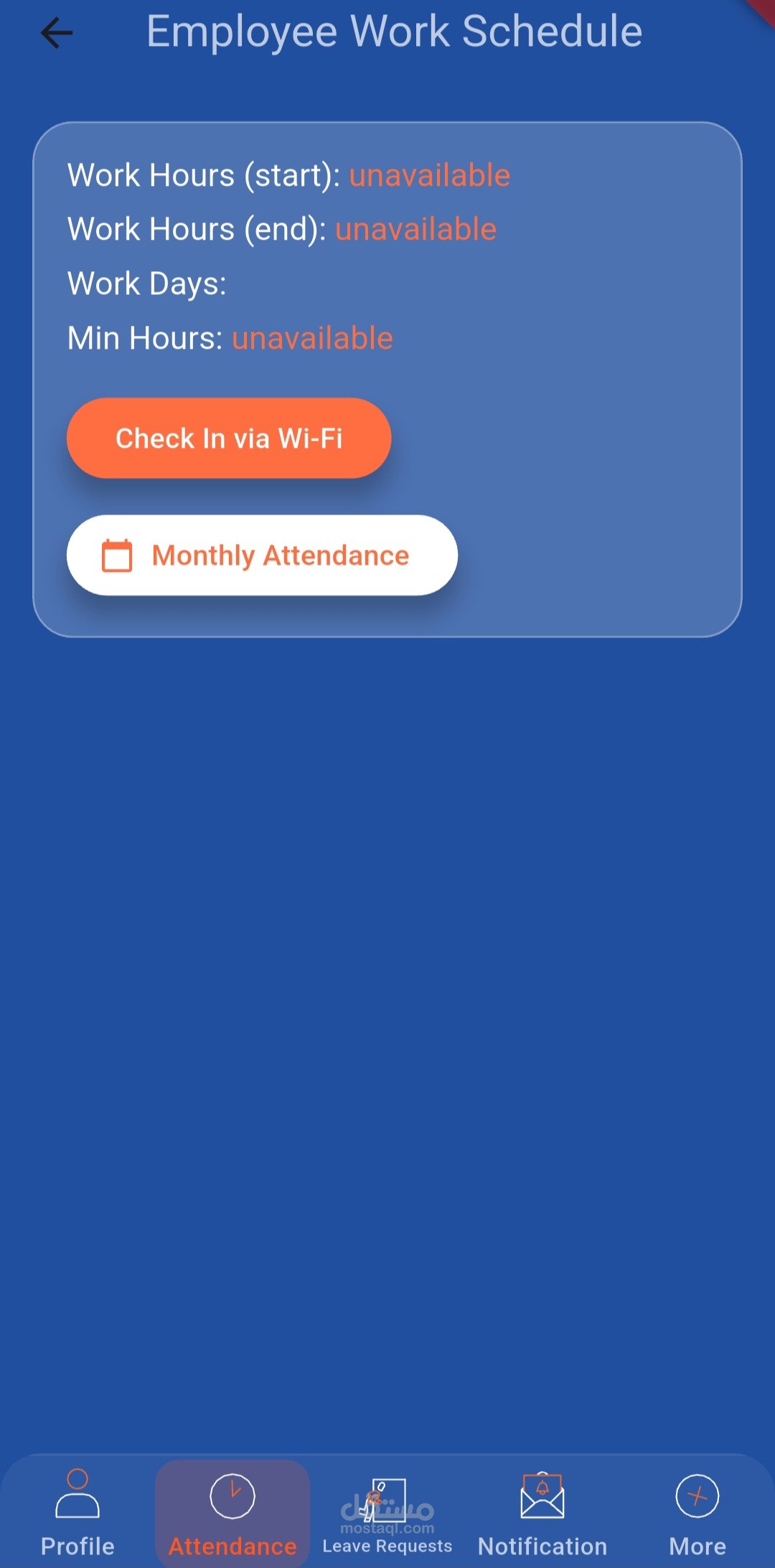The height and width of the screenshot is (1568, 775).
Task: Go back using the top arrow
Action: click(57, 33)
